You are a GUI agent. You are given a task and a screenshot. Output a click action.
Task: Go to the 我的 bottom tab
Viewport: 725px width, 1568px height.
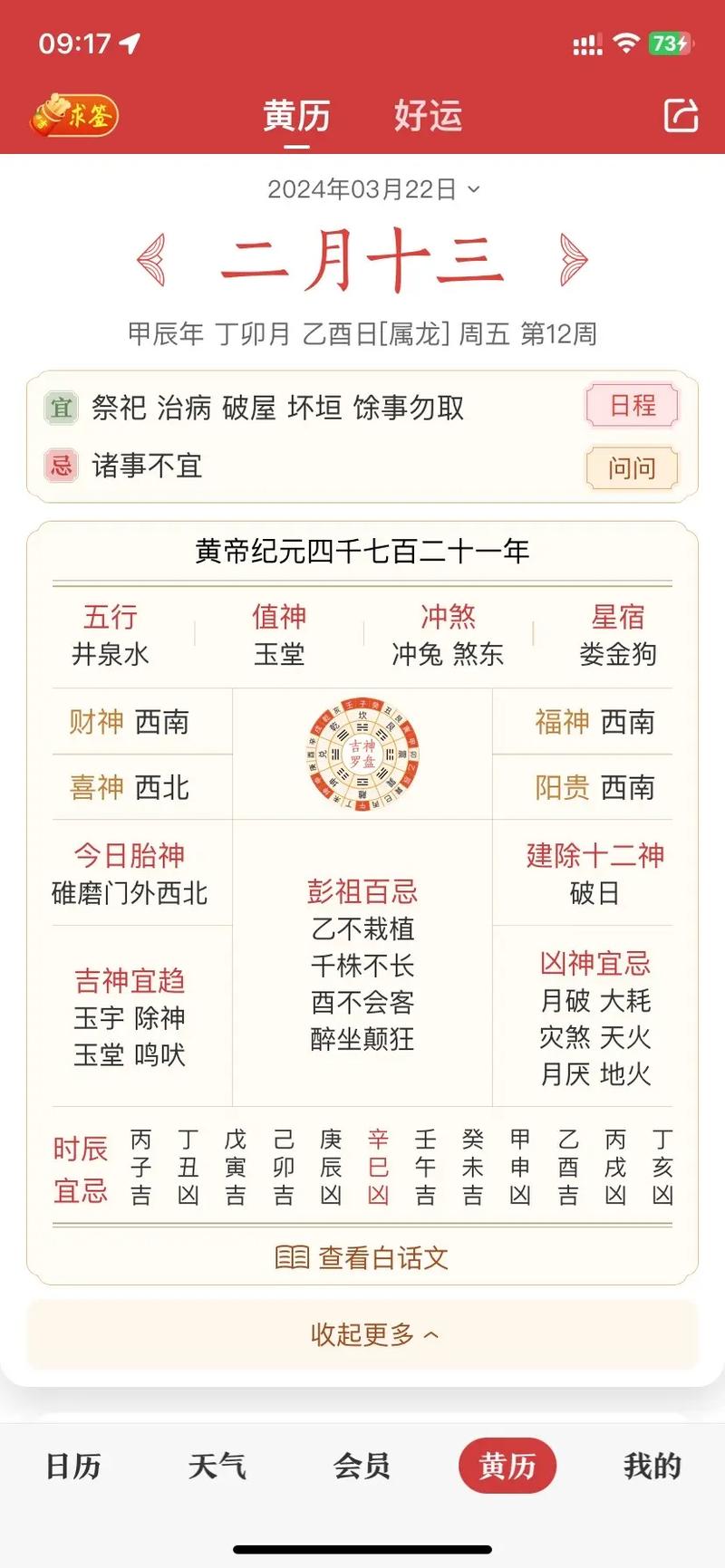coord(652,1466)
